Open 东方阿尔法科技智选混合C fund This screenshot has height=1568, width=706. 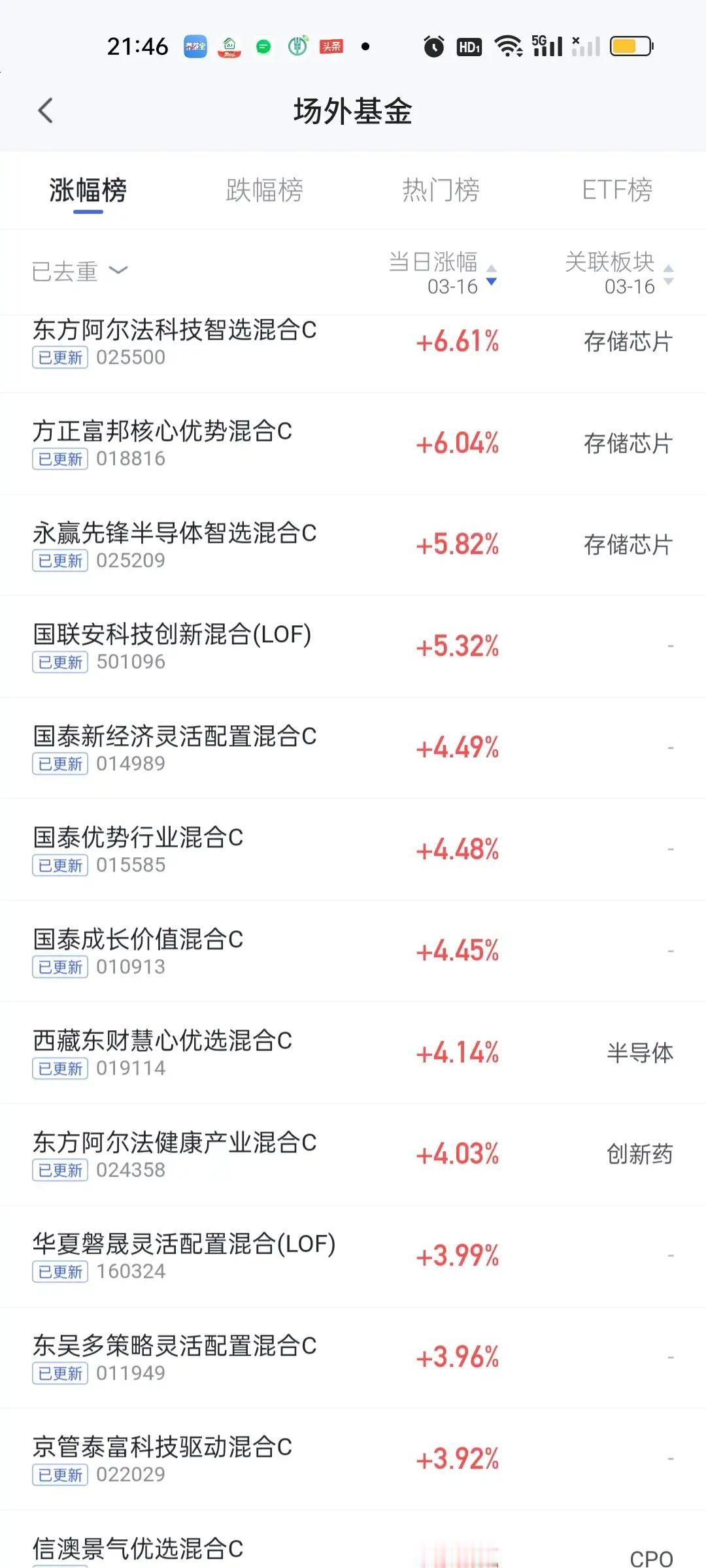click(175, 331)
